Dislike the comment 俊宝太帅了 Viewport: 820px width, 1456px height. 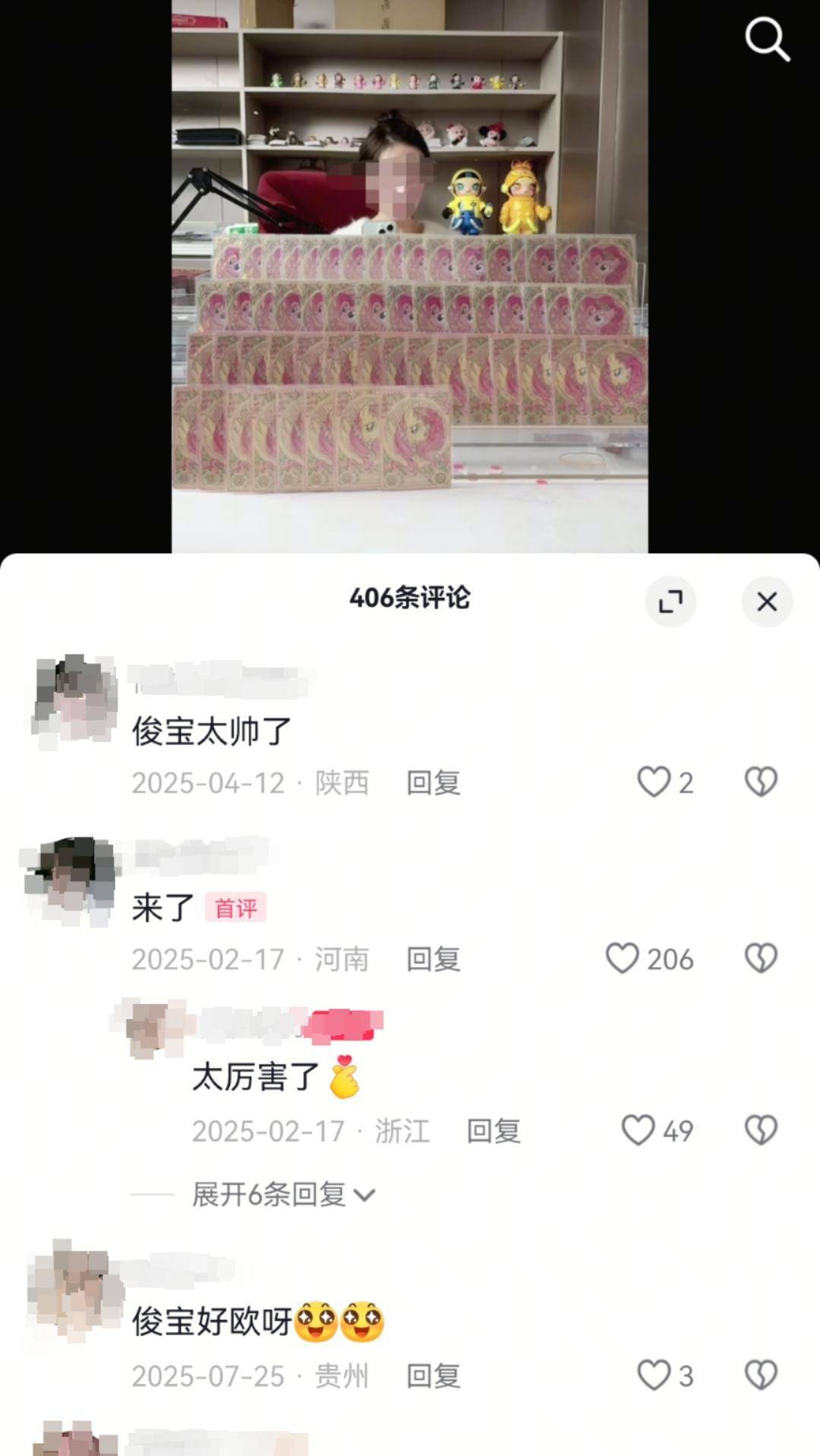(761, 782)
